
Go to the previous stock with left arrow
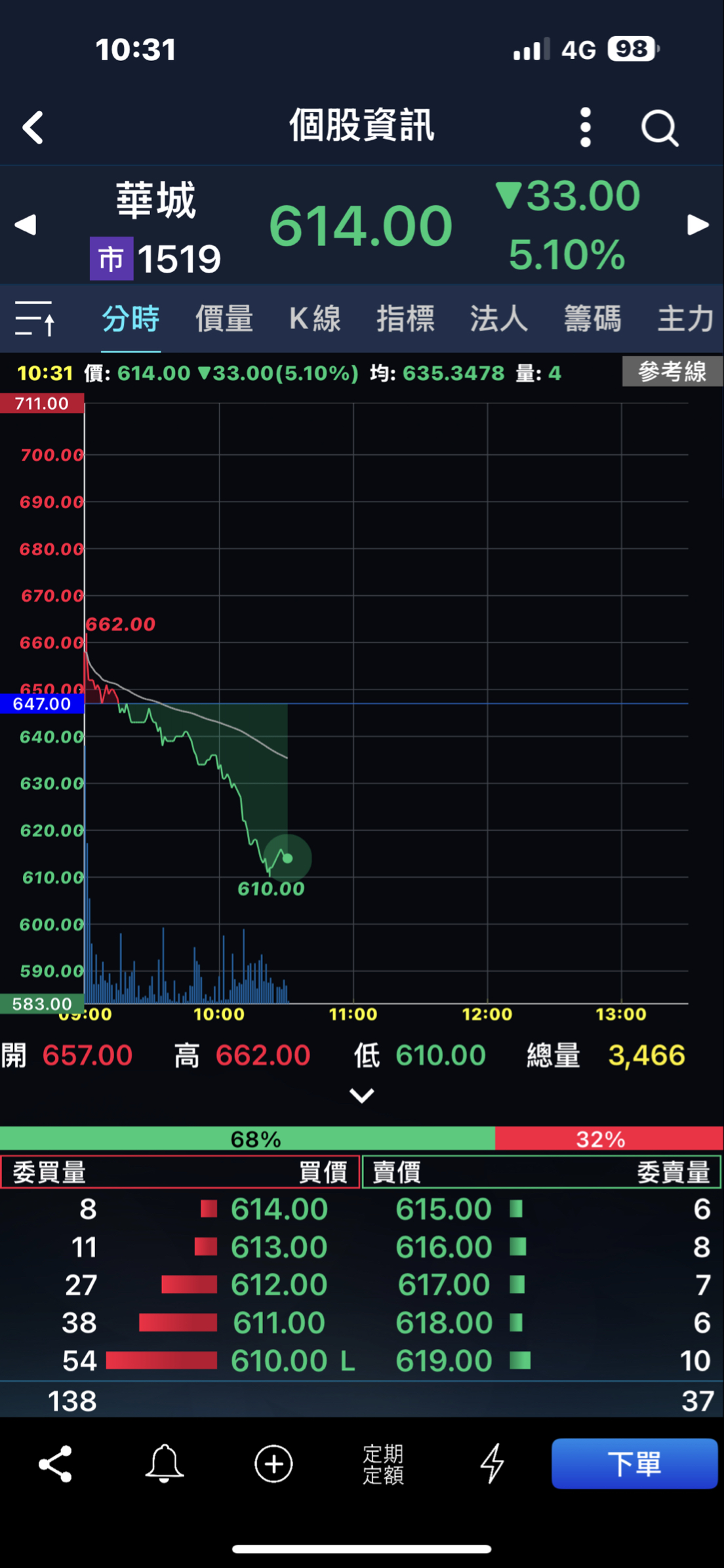pyautogui.click(x=26, y=225)
